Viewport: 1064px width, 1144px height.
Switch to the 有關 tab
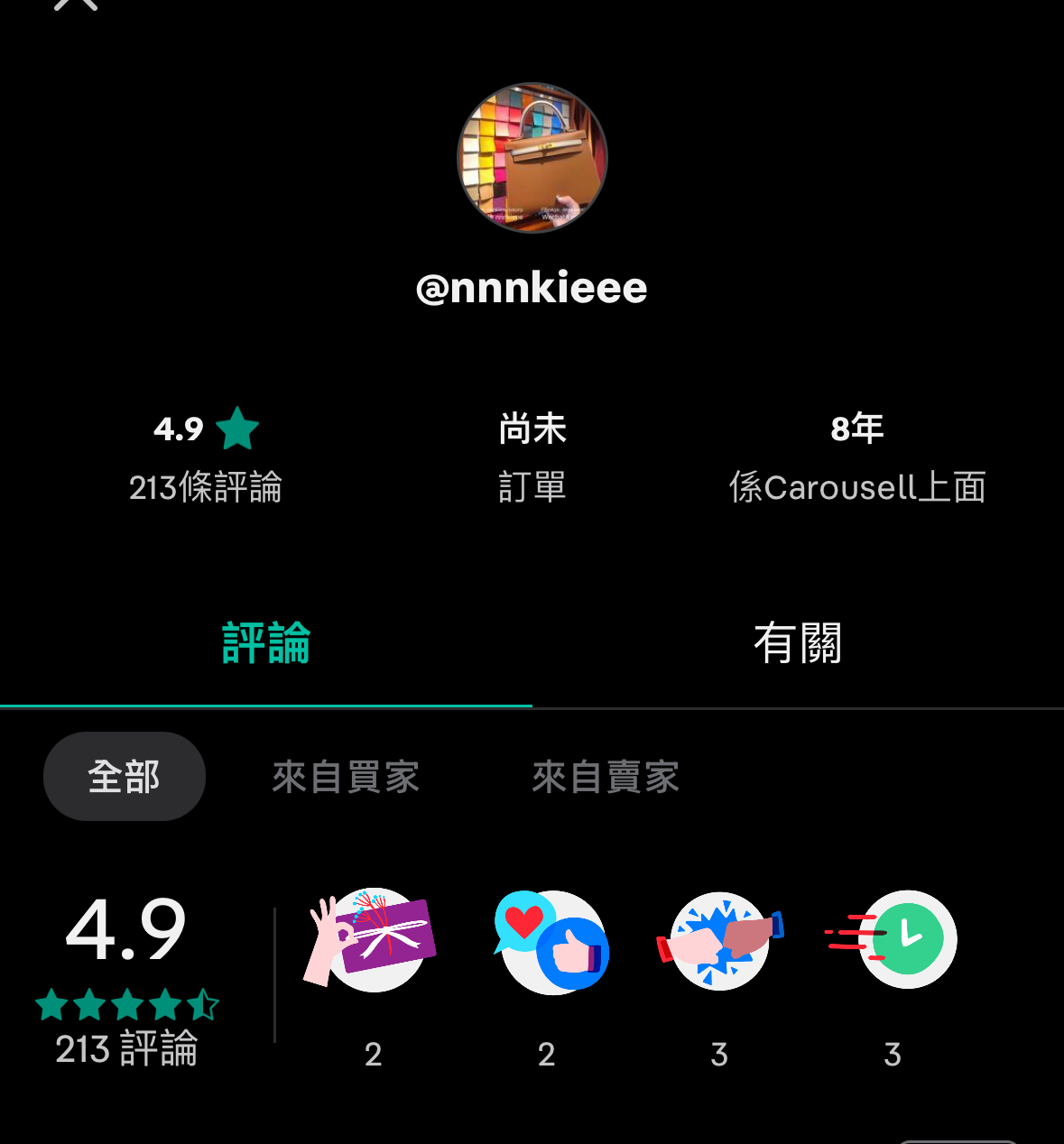pyautogui.click(x=798, y=643)
